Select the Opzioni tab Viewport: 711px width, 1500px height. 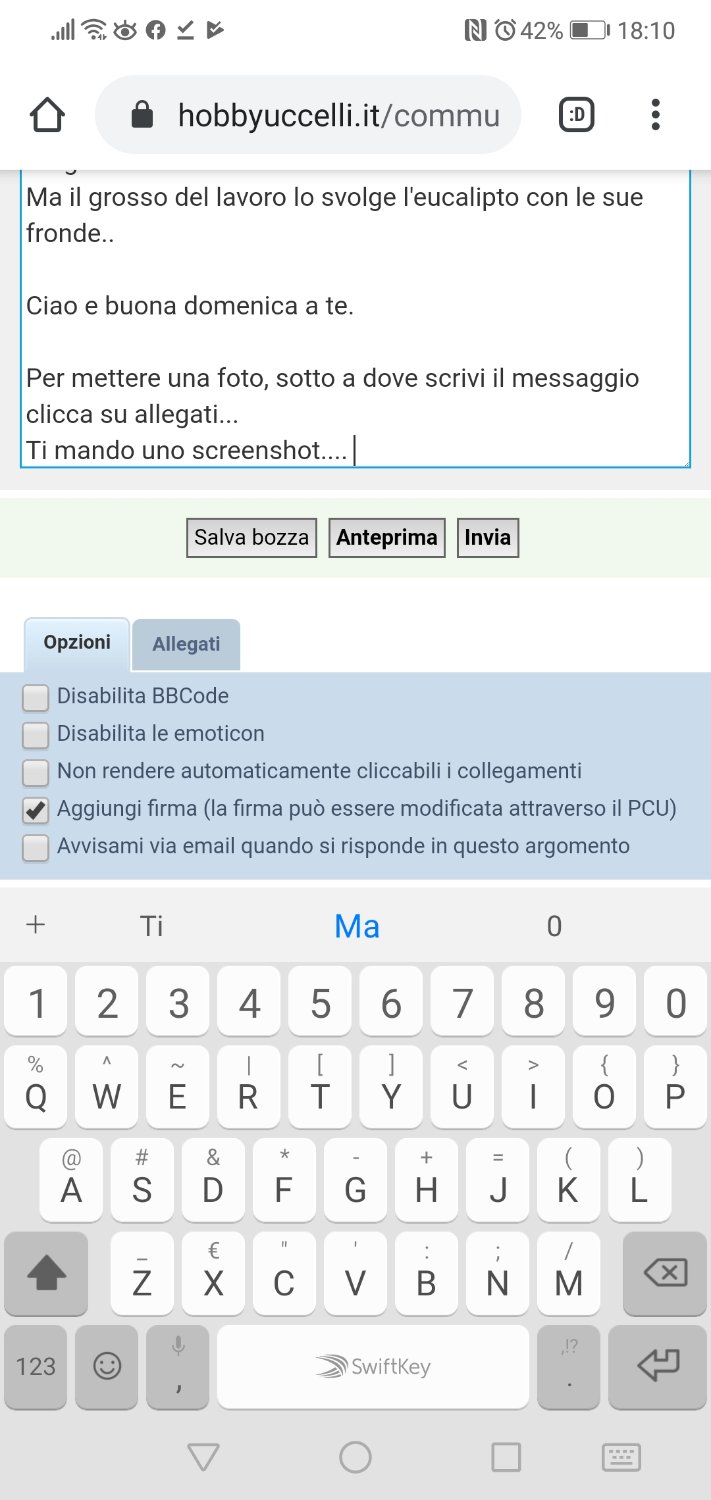coord(77,643)
